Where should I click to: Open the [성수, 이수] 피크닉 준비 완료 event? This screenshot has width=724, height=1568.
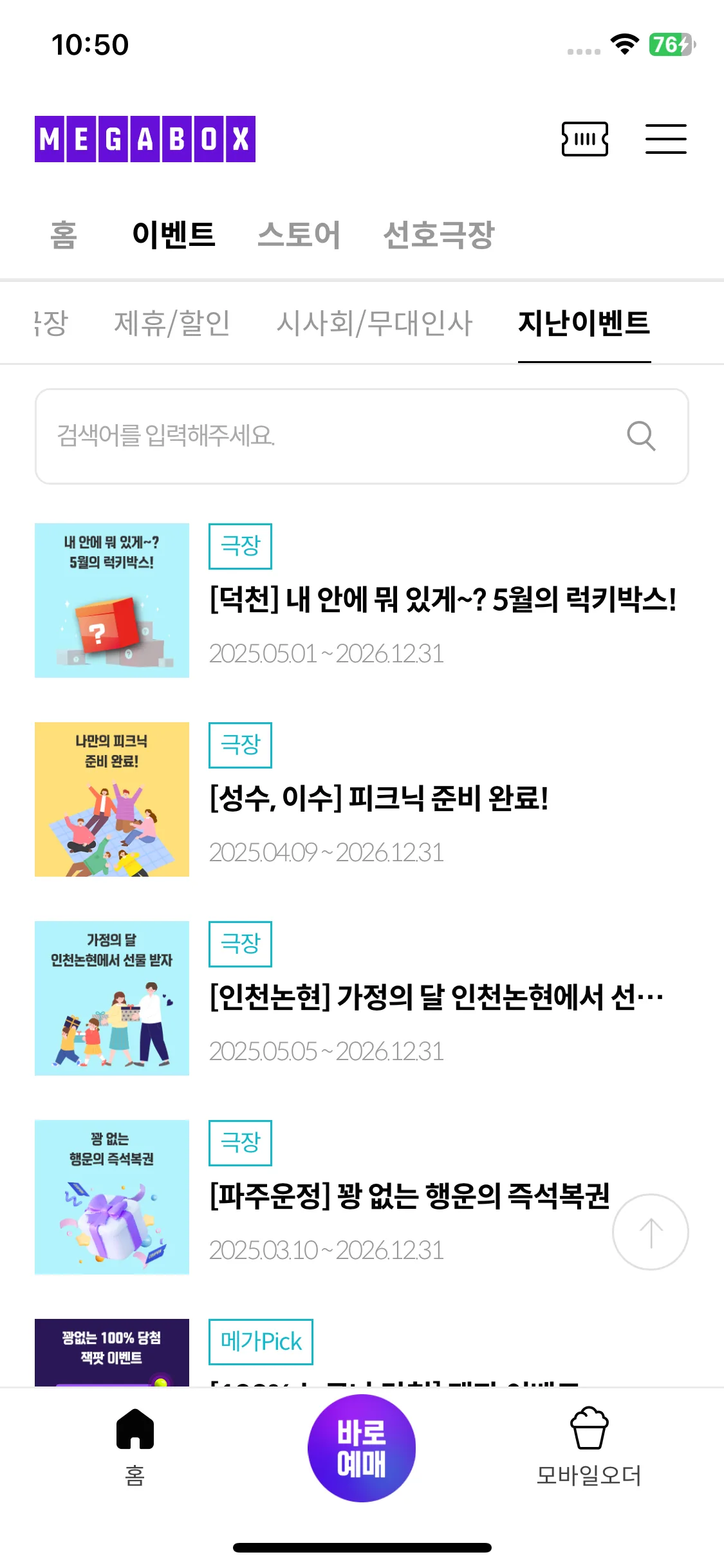[x=378, y=799]
